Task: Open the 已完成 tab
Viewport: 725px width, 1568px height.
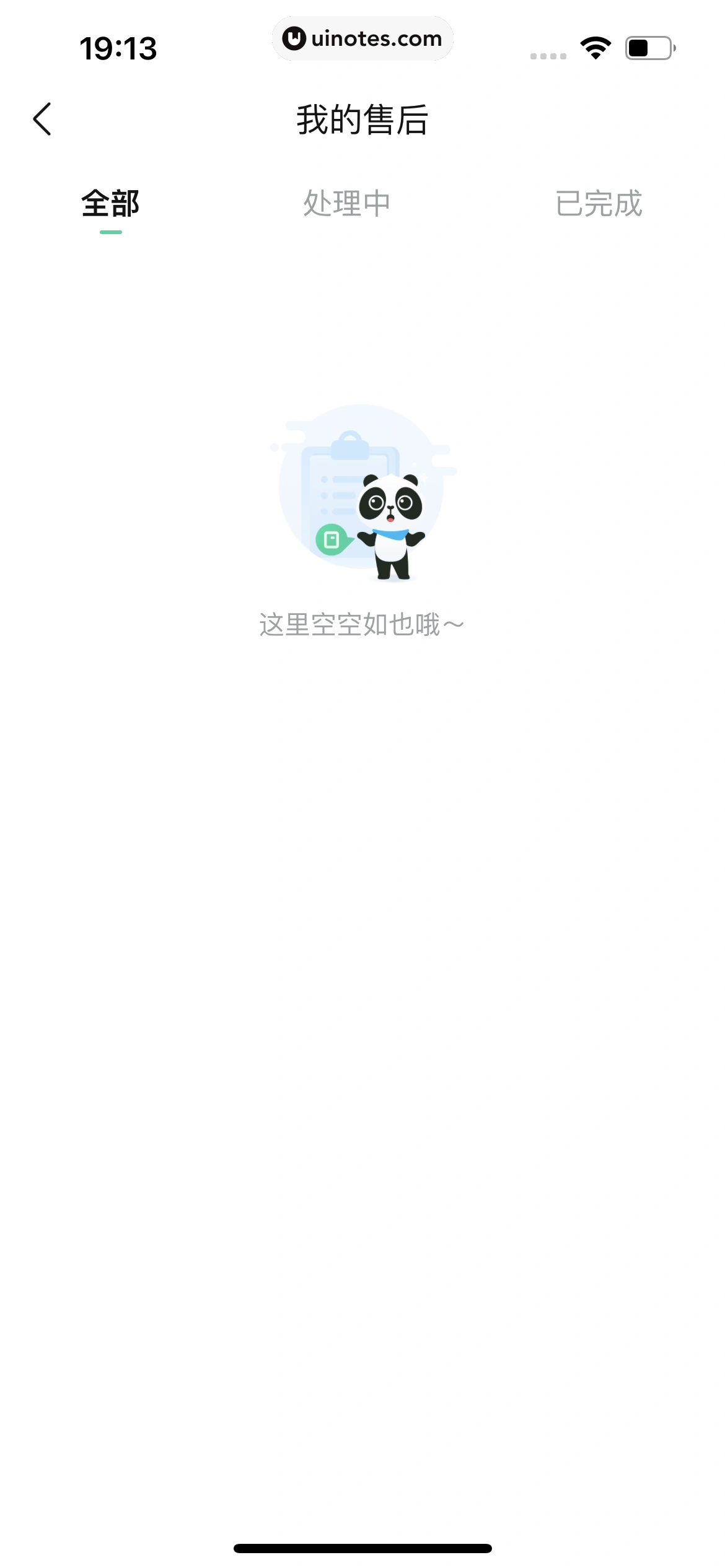Action: tap(598, 204)
